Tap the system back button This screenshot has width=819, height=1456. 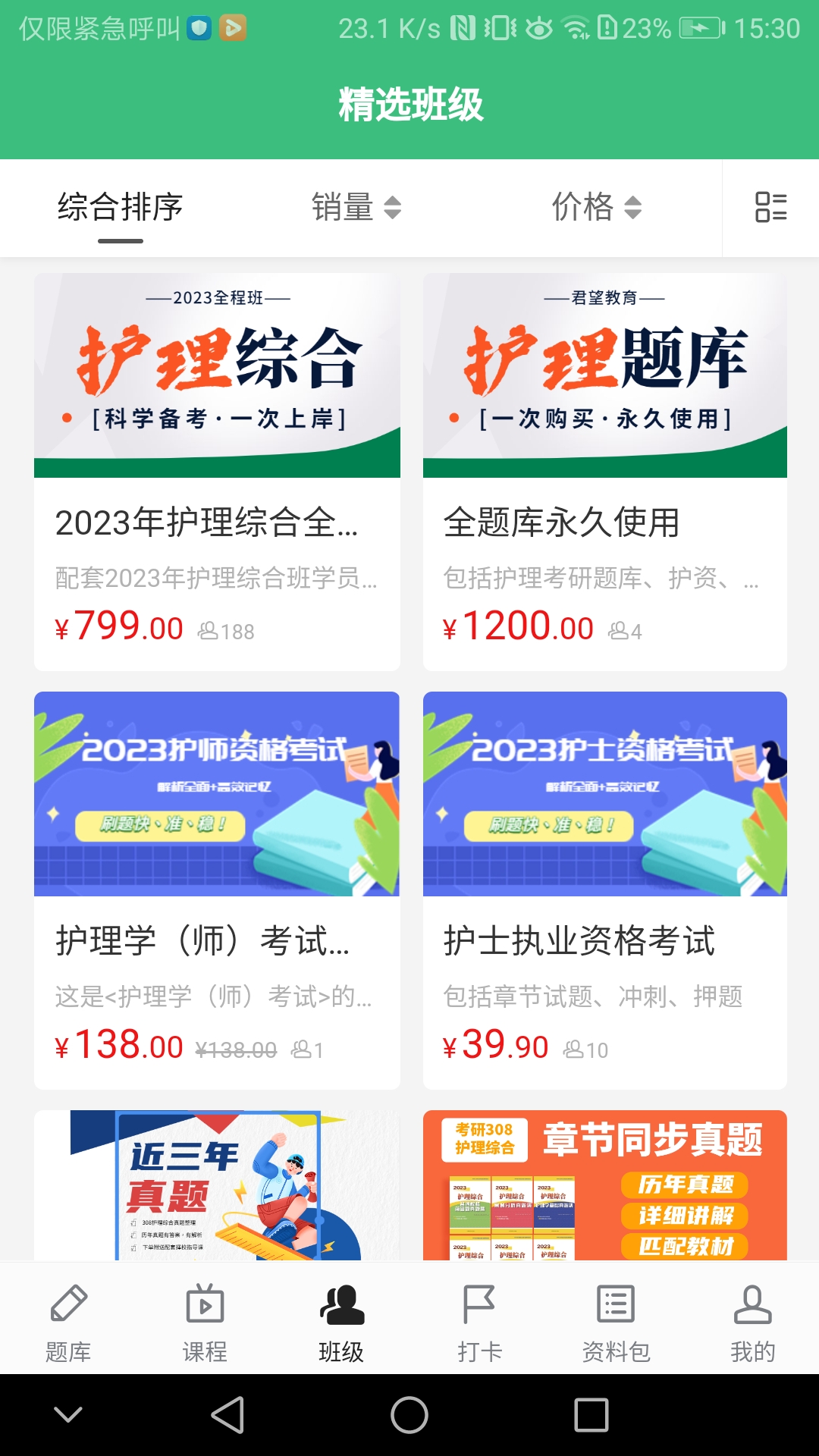coord(227,1415)
